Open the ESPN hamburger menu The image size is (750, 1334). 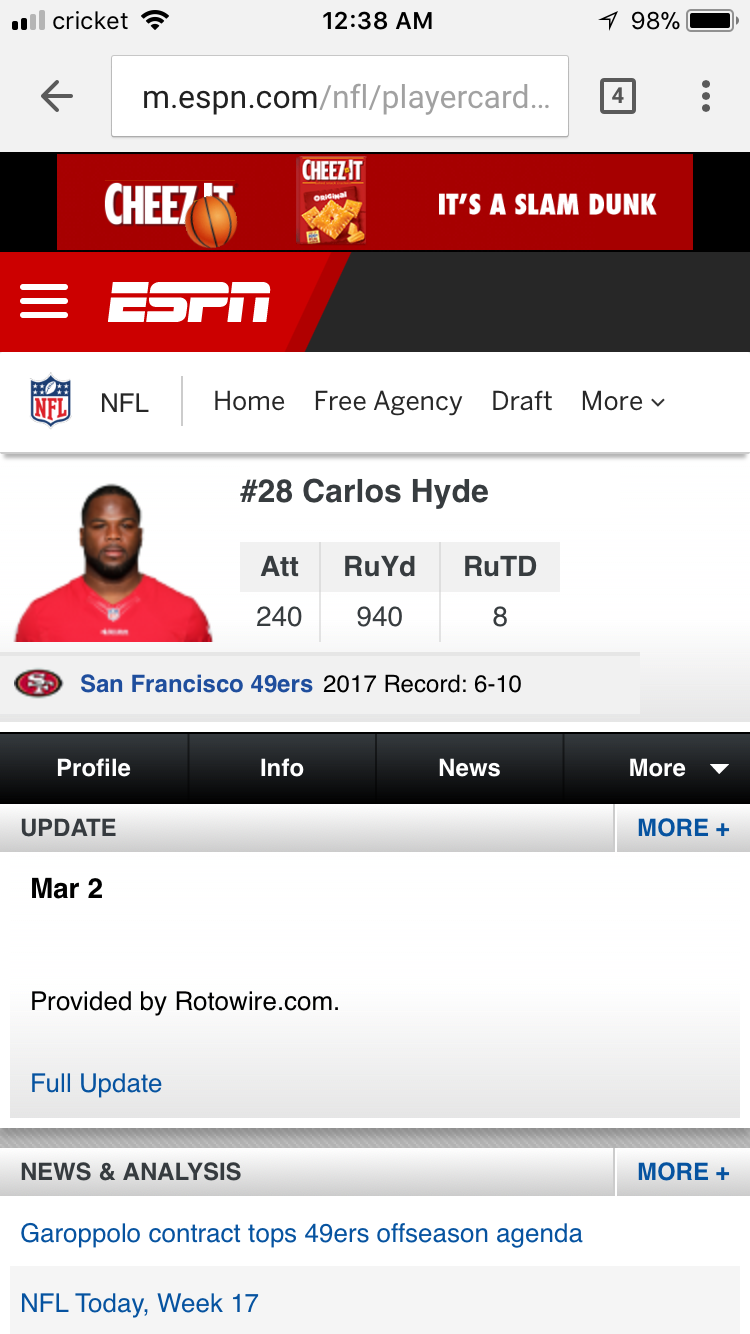[44, 301]
